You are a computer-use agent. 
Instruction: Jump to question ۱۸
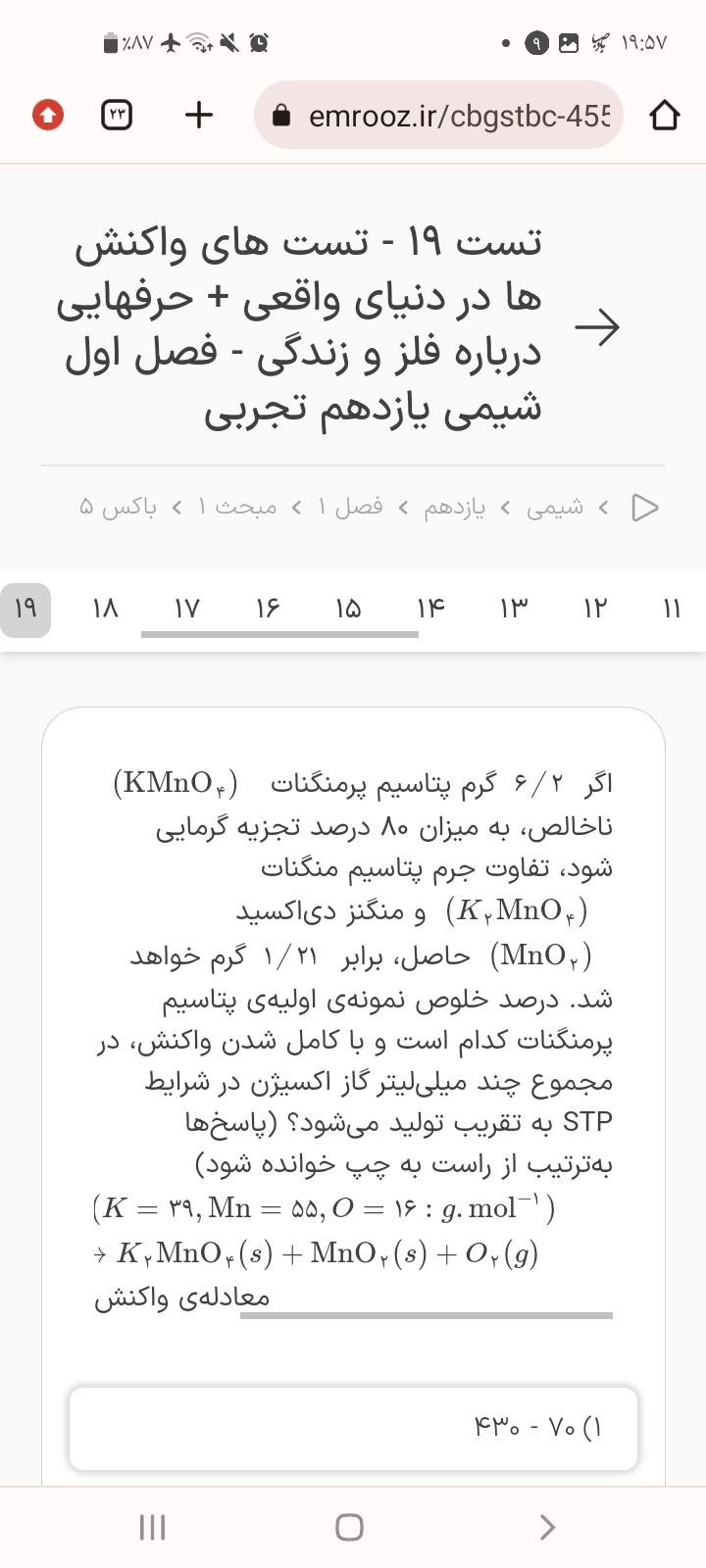[105, 610]
